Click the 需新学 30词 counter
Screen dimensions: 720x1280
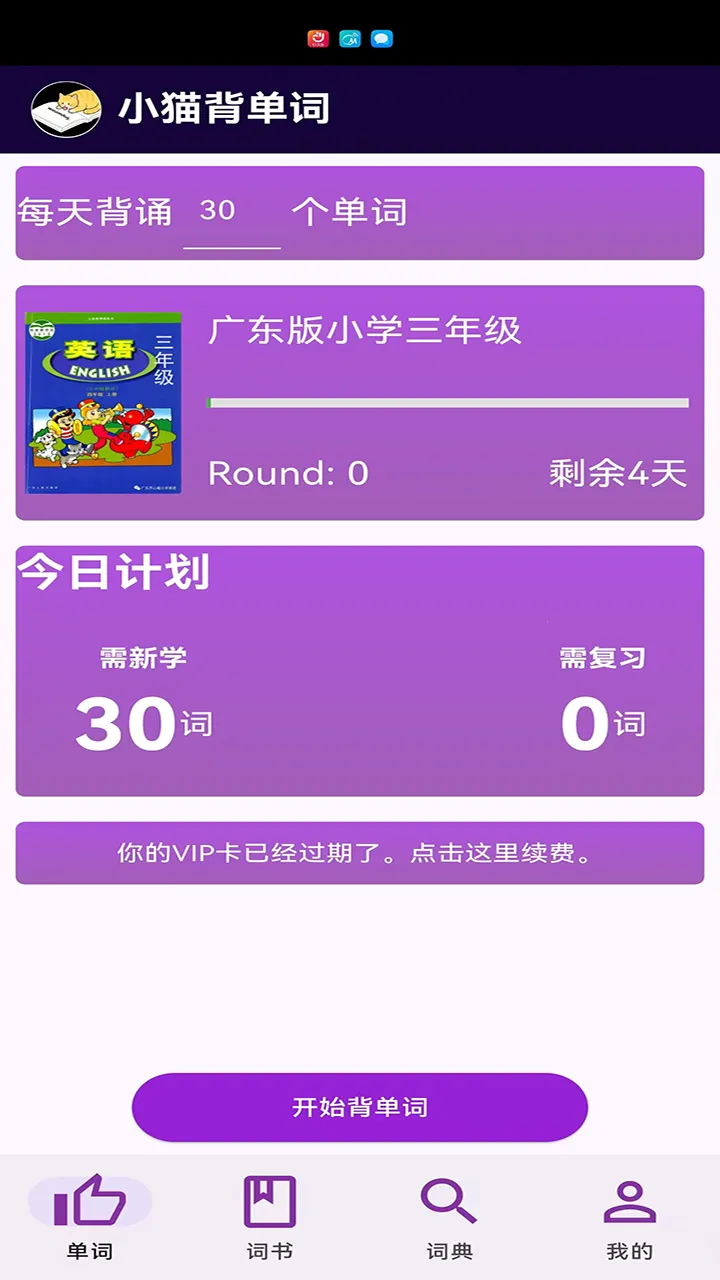point(140,700)
